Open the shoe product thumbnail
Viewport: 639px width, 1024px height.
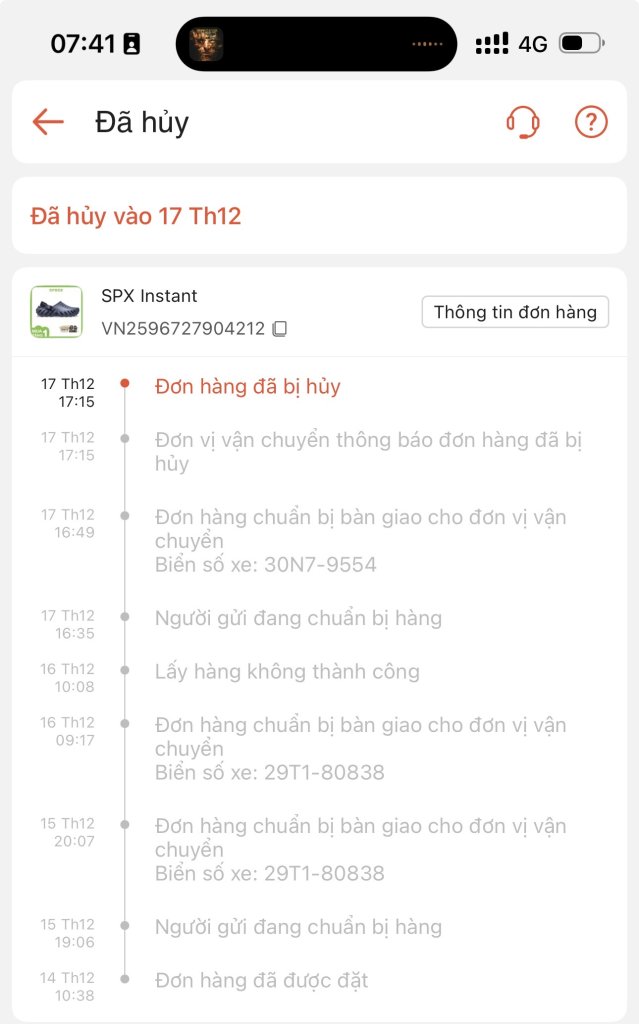(x=56, y=312)
